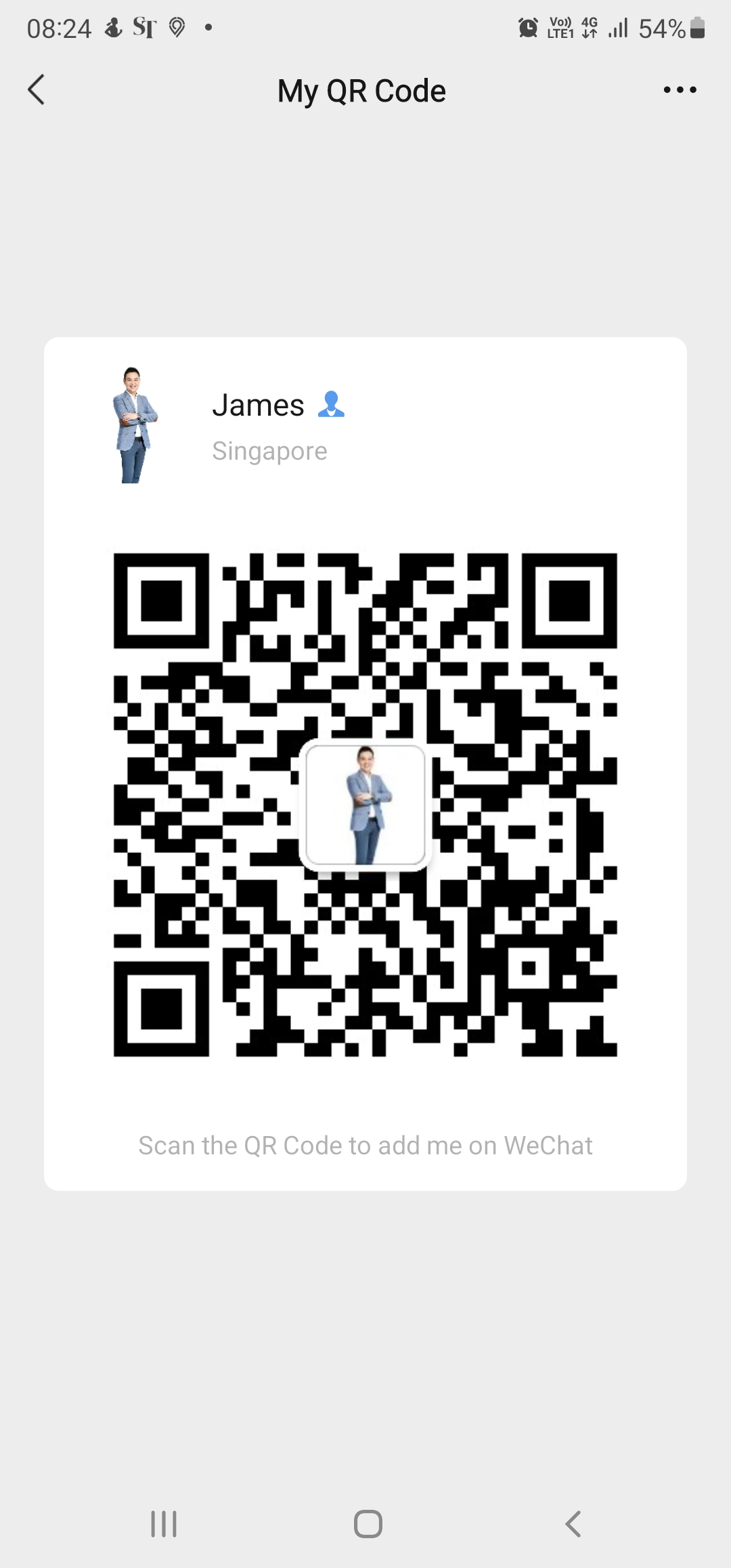Go back from My QR Code
The width and height of the screenshot is (731, 1568).
click(x=37, y=90)
